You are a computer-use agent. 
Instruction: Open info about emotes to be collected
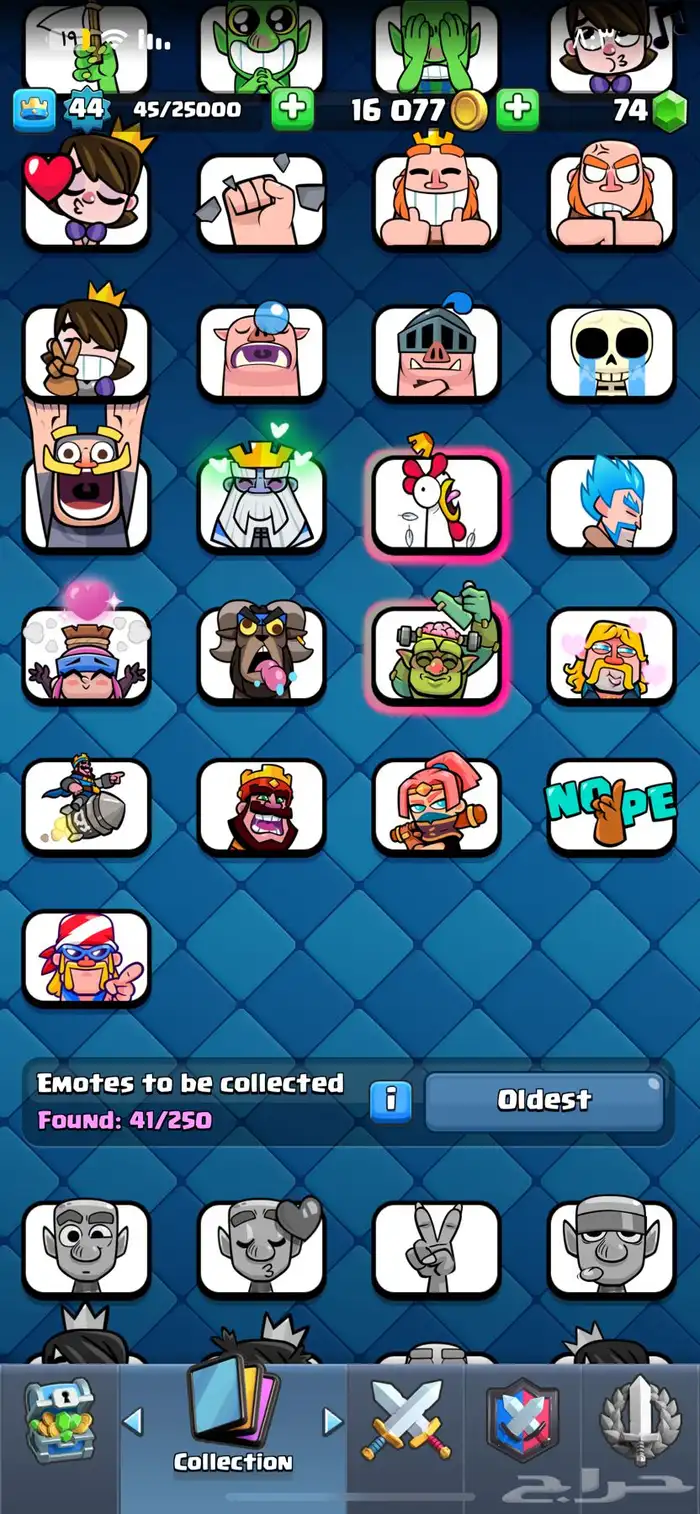coord(391,1101)
